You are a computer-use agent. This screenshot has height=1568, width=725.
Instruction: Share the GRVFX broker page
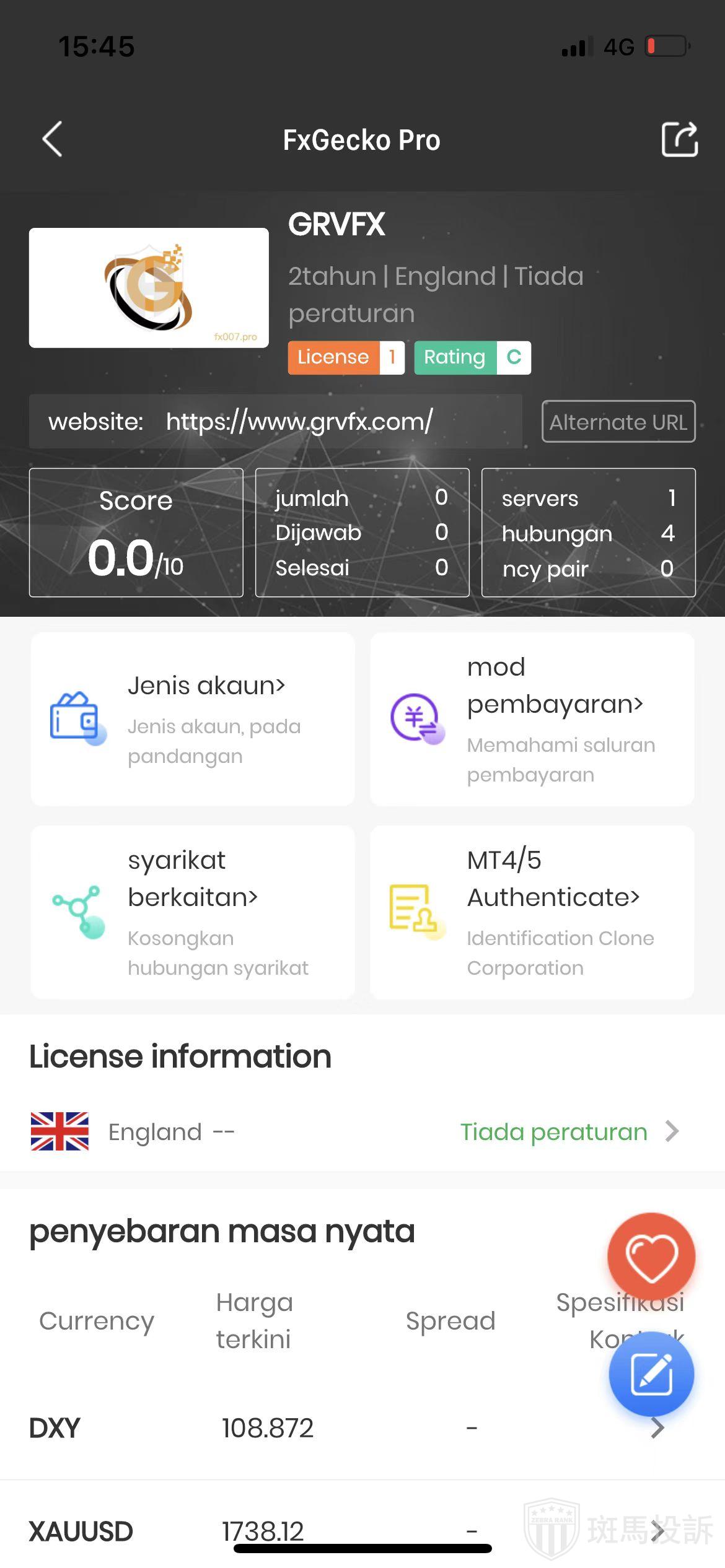[679, 139]
